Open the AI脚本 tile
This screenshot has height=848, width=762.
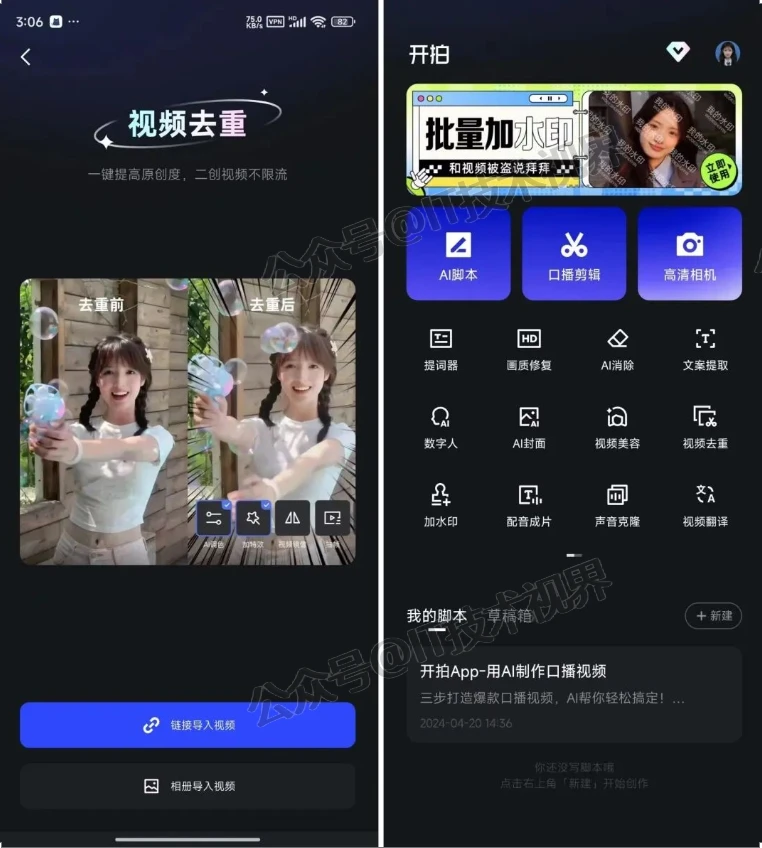point(458,253)
